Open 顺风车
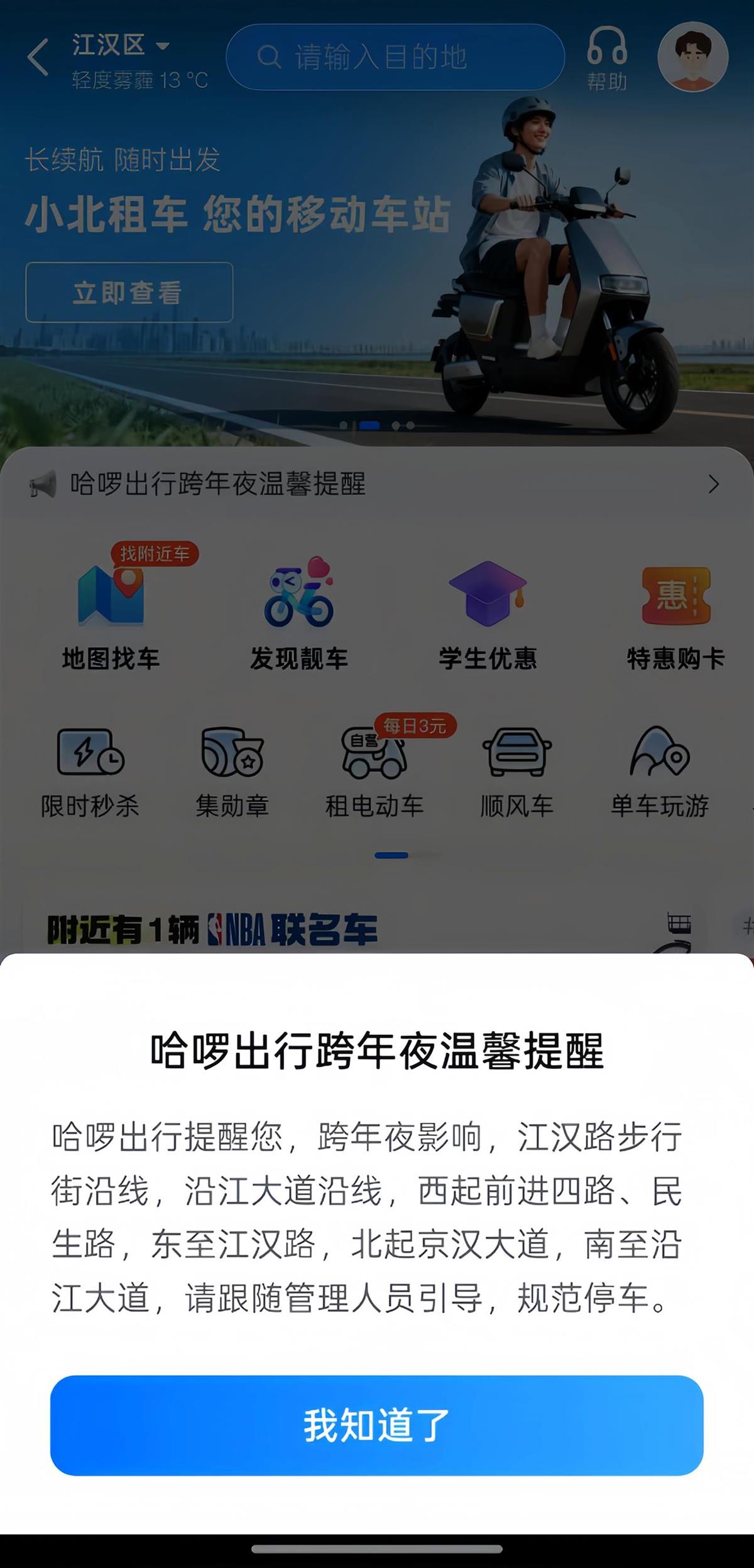 (x=516, y=772)
